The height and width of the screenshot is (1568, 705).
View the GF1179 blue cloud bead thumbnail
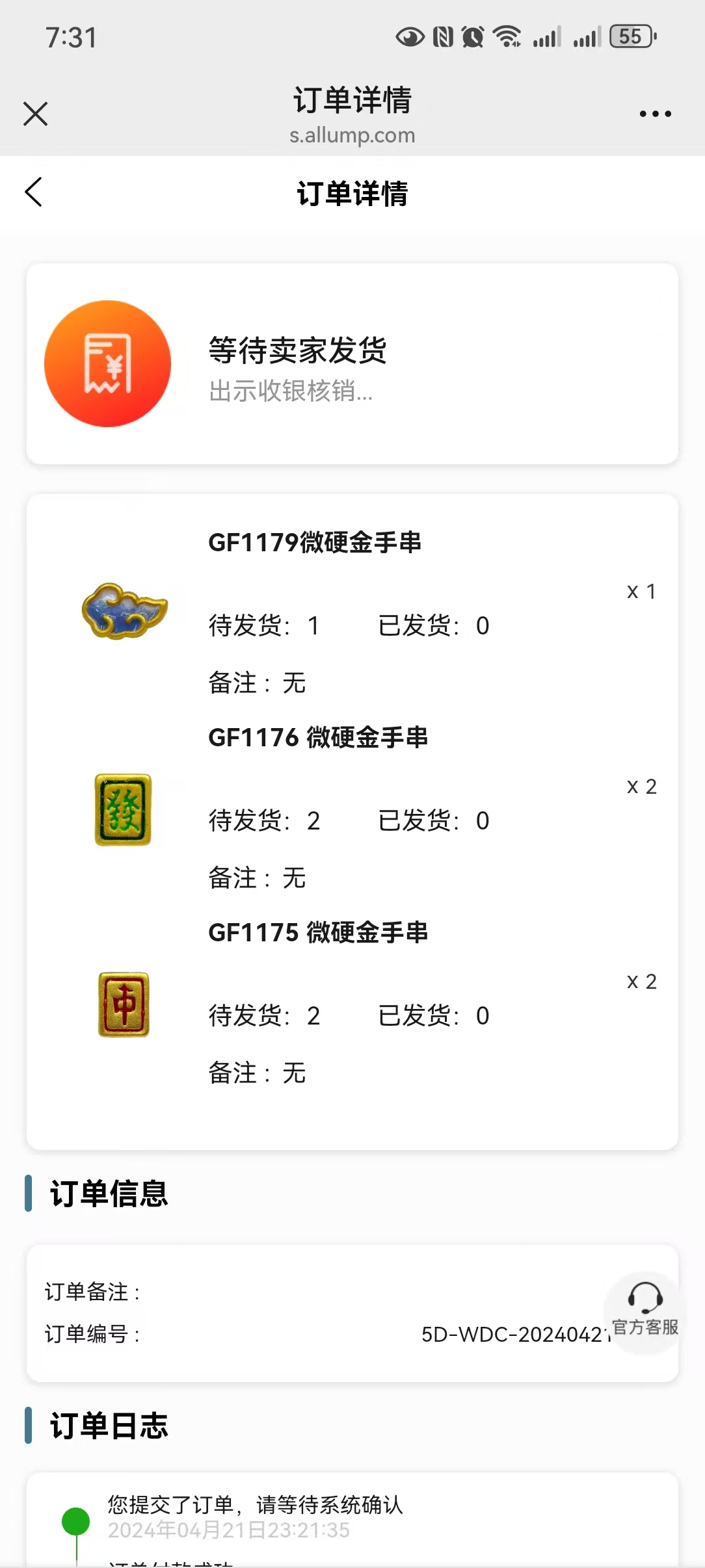click(126, 610)
